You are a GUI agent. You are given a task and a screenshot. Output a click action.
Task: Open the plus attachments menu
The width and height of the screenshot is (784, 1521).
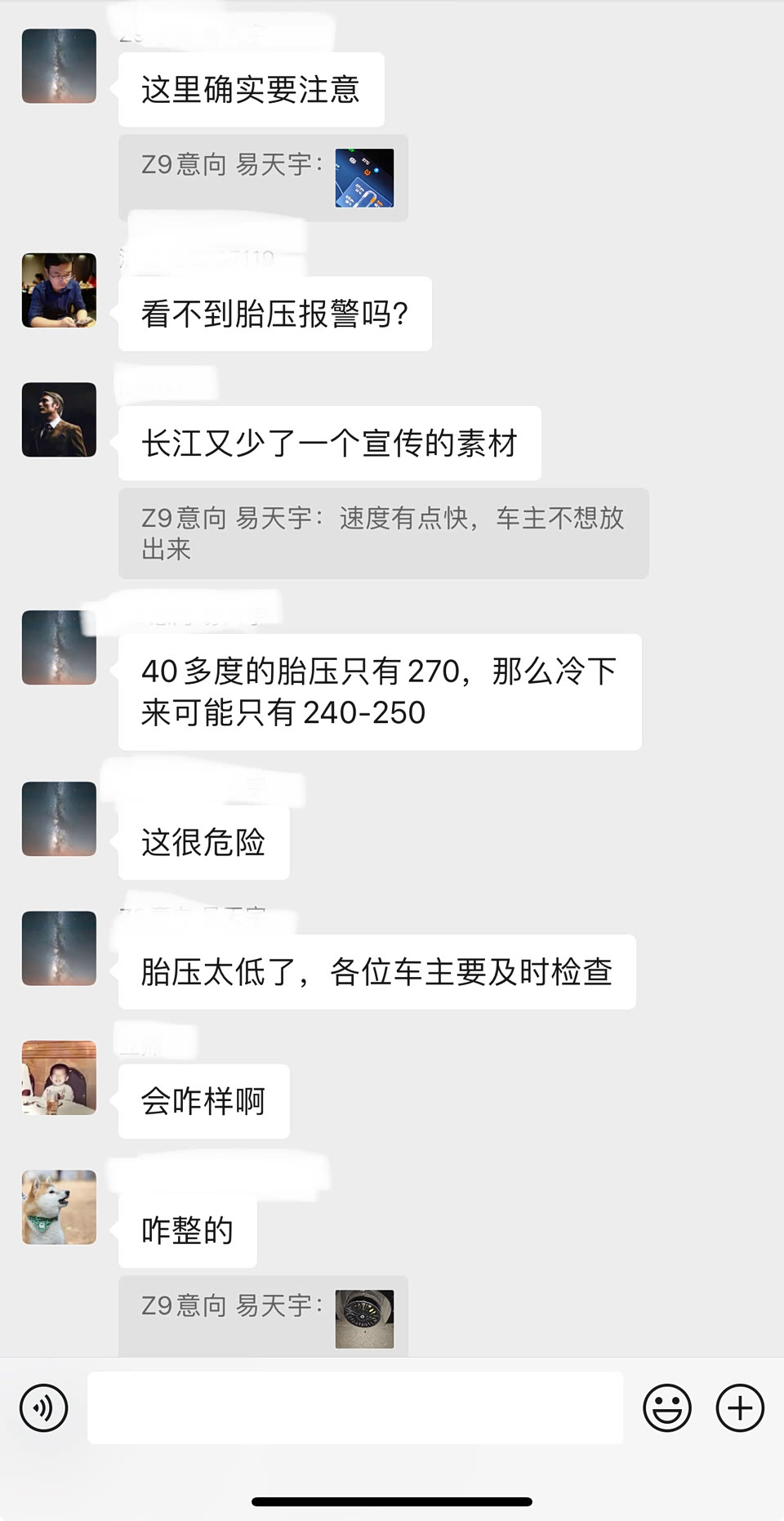[x=740, y=1407]
